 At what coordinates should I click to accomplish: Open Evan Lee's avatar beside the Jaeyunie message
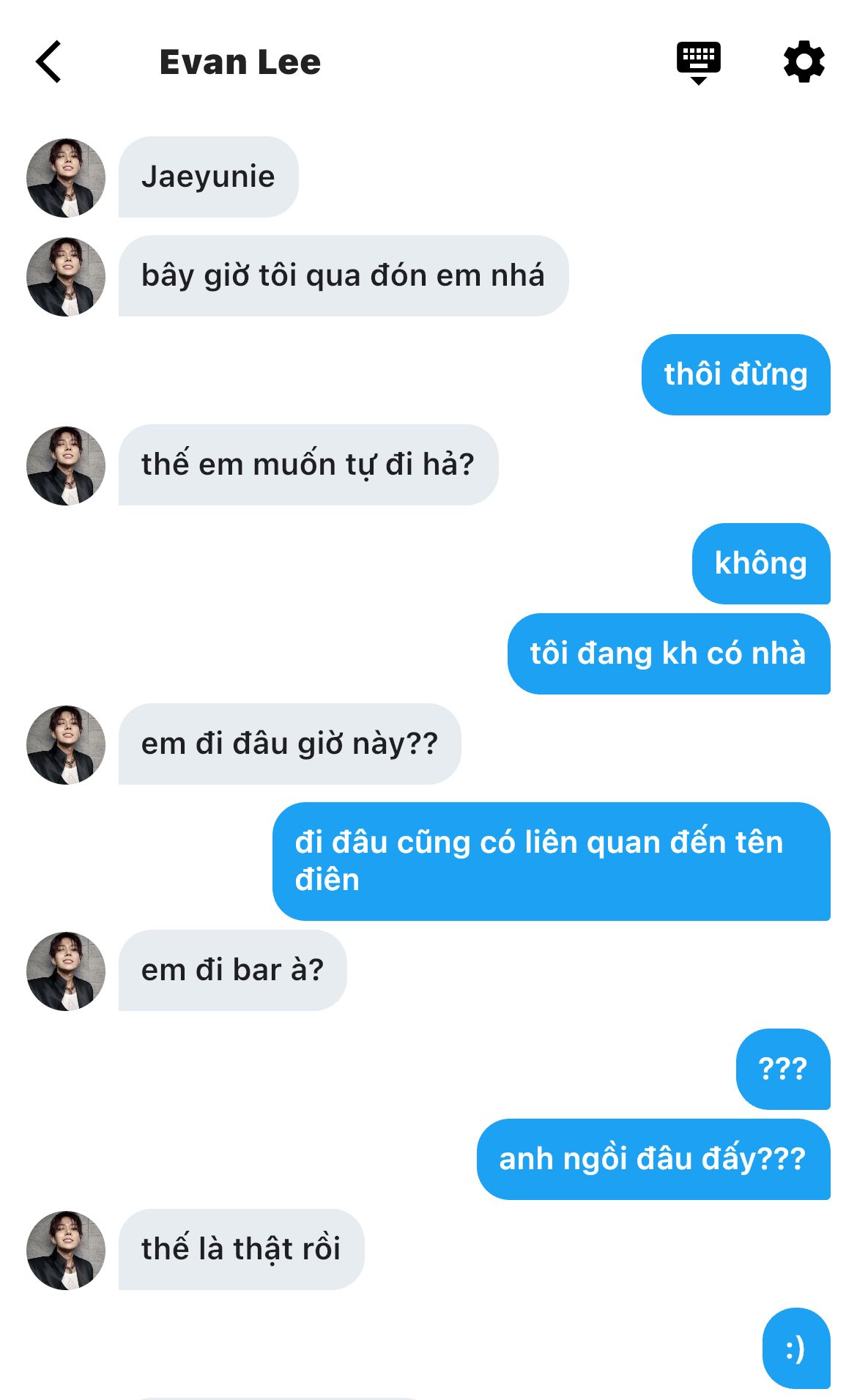point(66,178)
